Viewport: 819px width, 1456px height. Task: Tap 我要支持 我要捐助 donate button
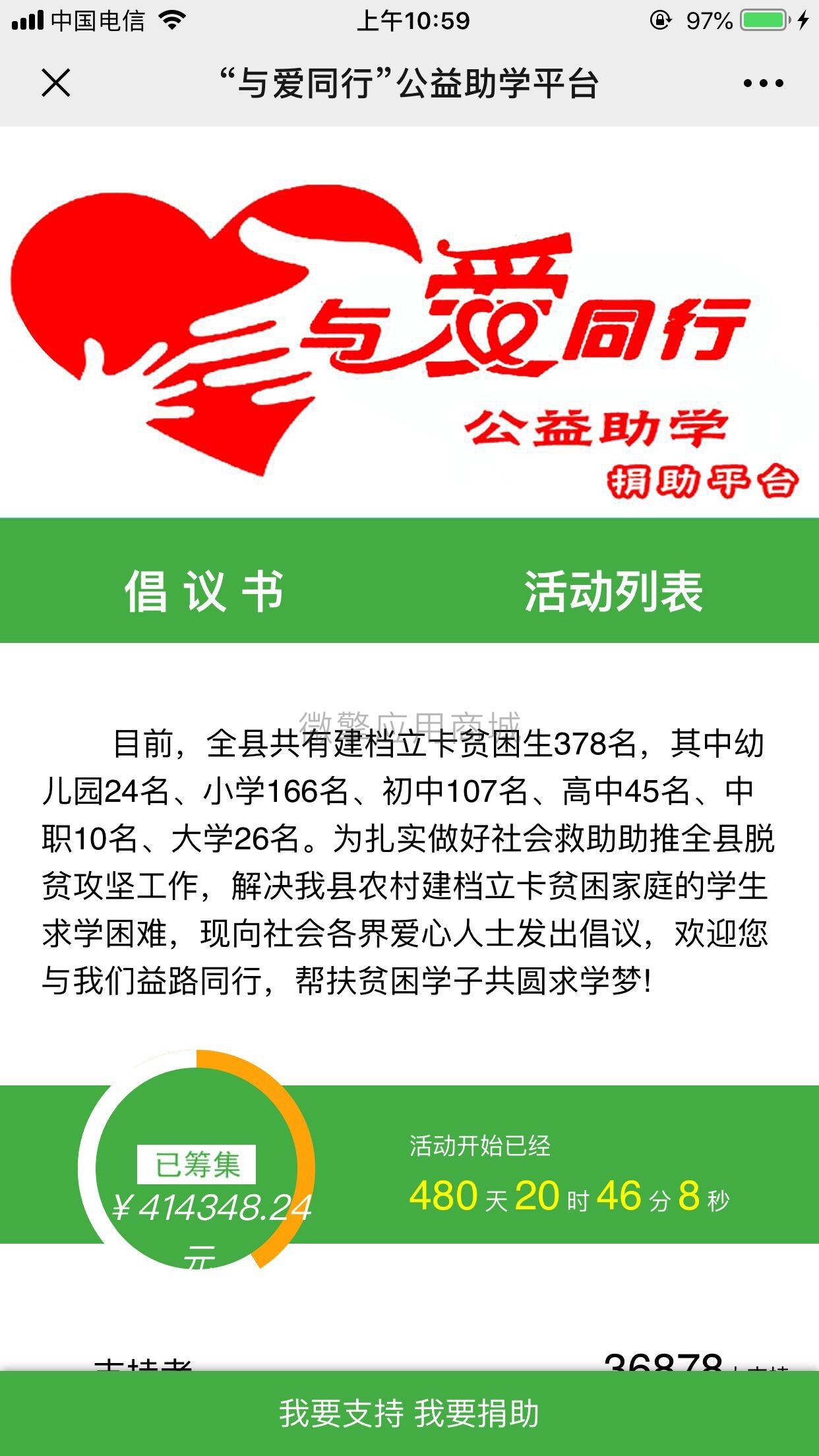pos(409,1413)
